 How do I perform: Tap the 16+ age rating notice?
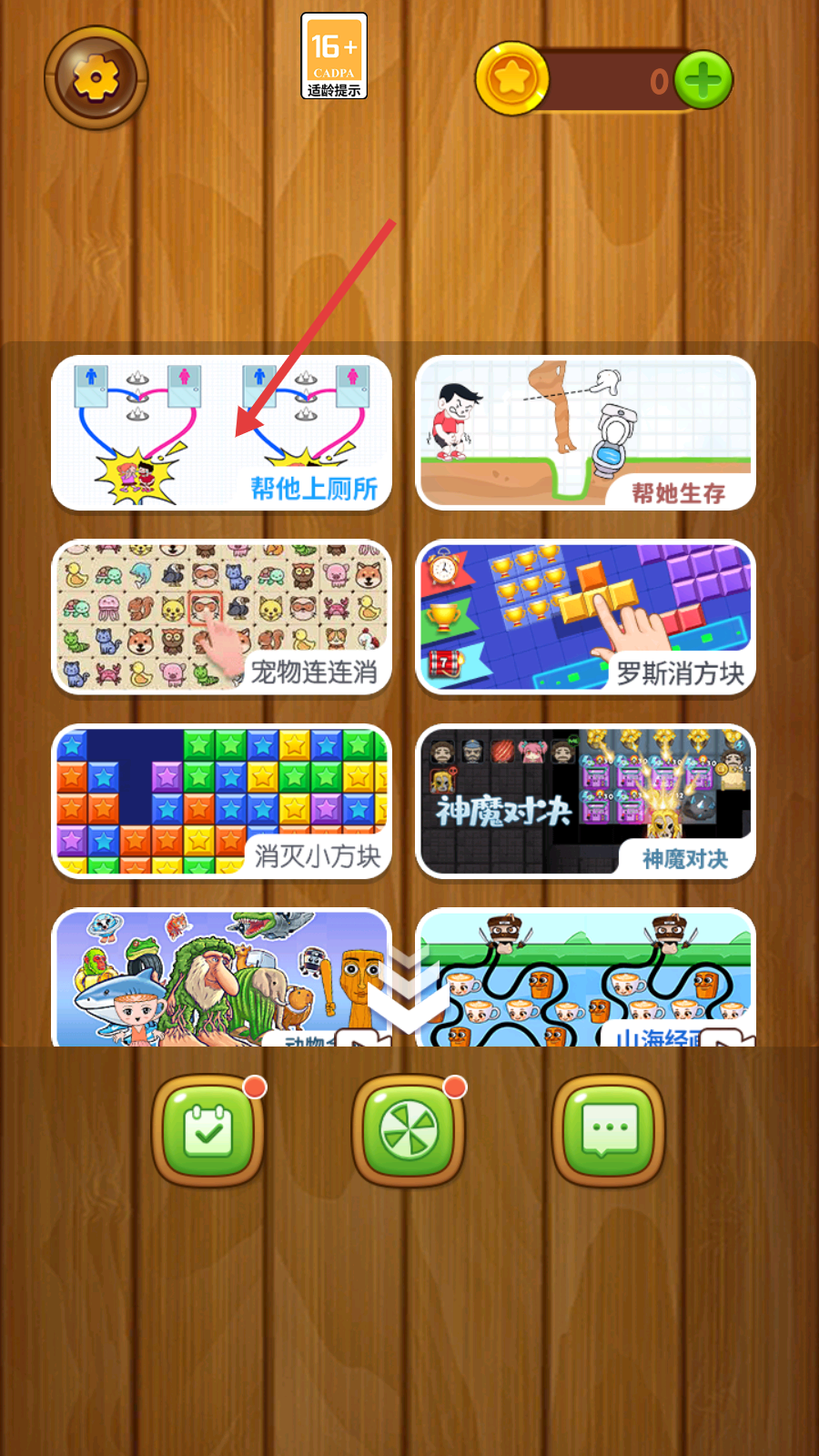pos(334,56)
